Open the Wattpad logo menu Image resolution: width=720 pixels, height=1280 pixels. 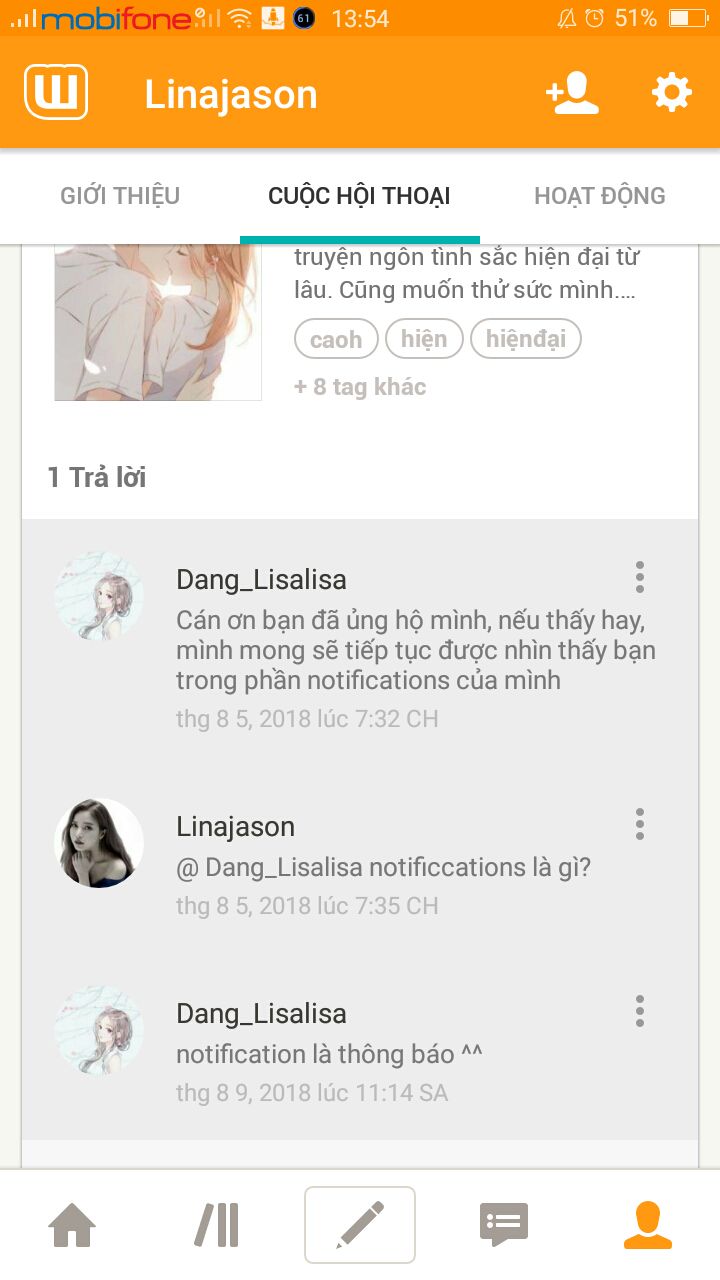click(56, 92)
